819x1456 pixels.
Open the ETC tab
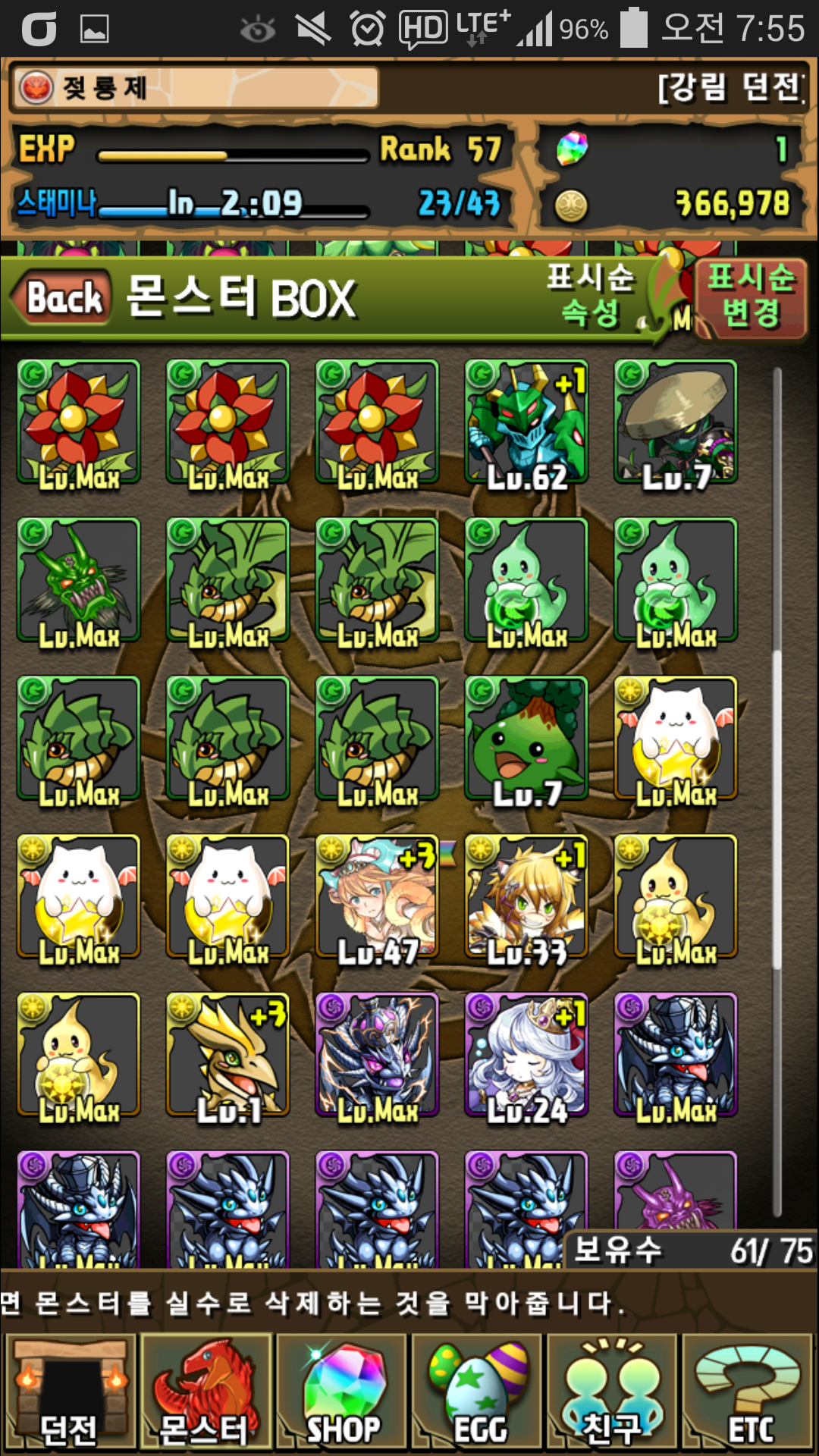pos(748,1392)
